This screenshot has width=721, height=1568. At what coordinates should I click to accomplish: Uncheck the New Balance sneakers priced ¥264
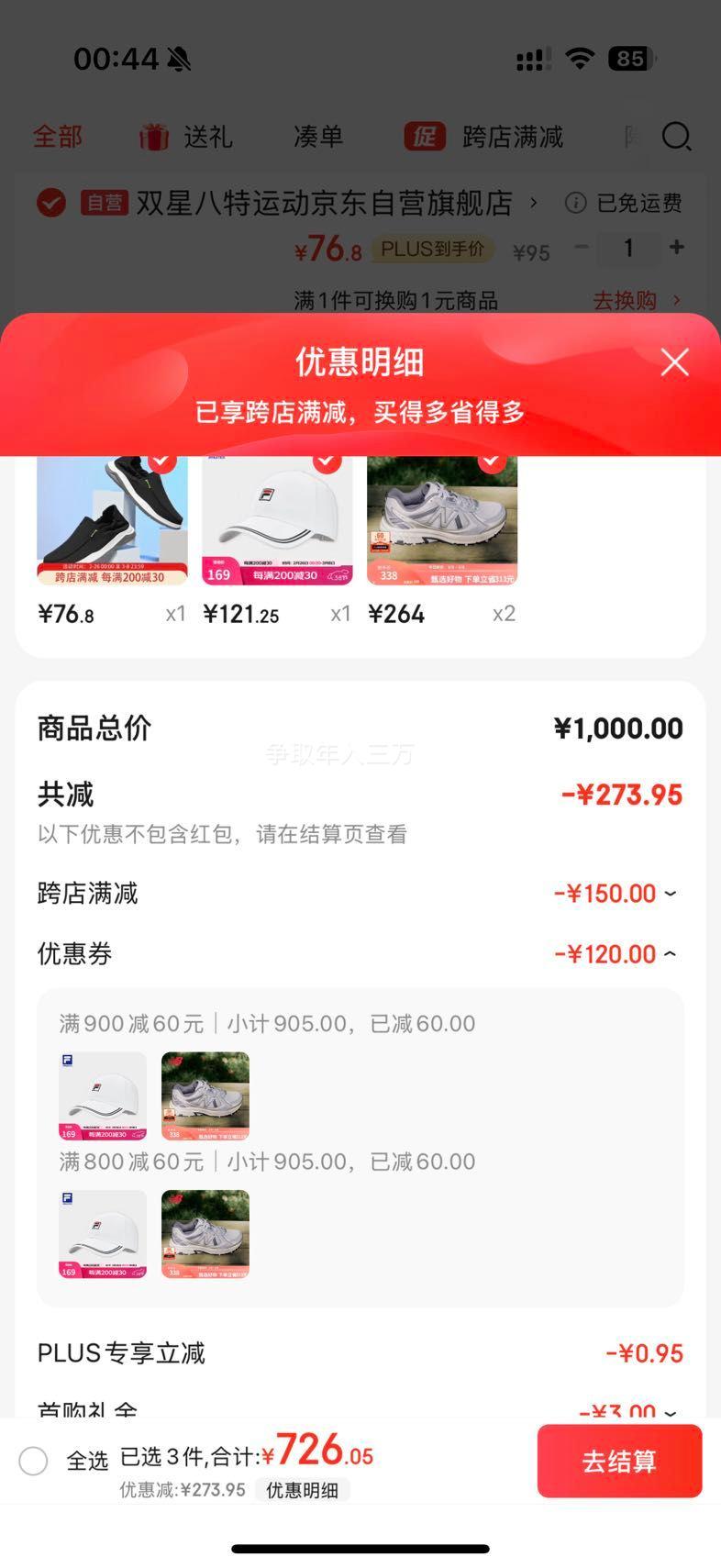(493, 462)
